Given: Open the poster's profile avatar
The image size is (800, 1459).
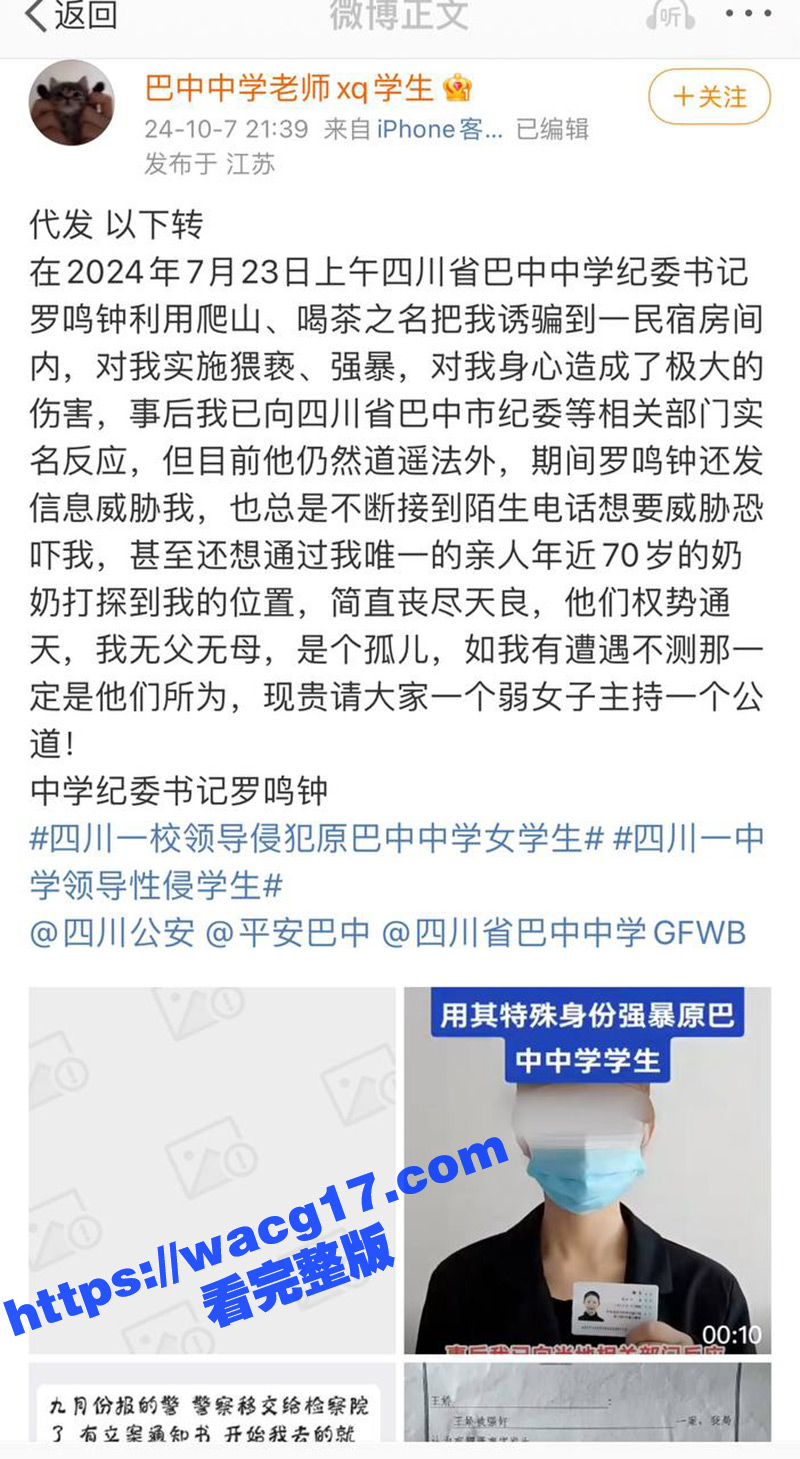Looking at the screenshot, I should [x=72, y=103].
